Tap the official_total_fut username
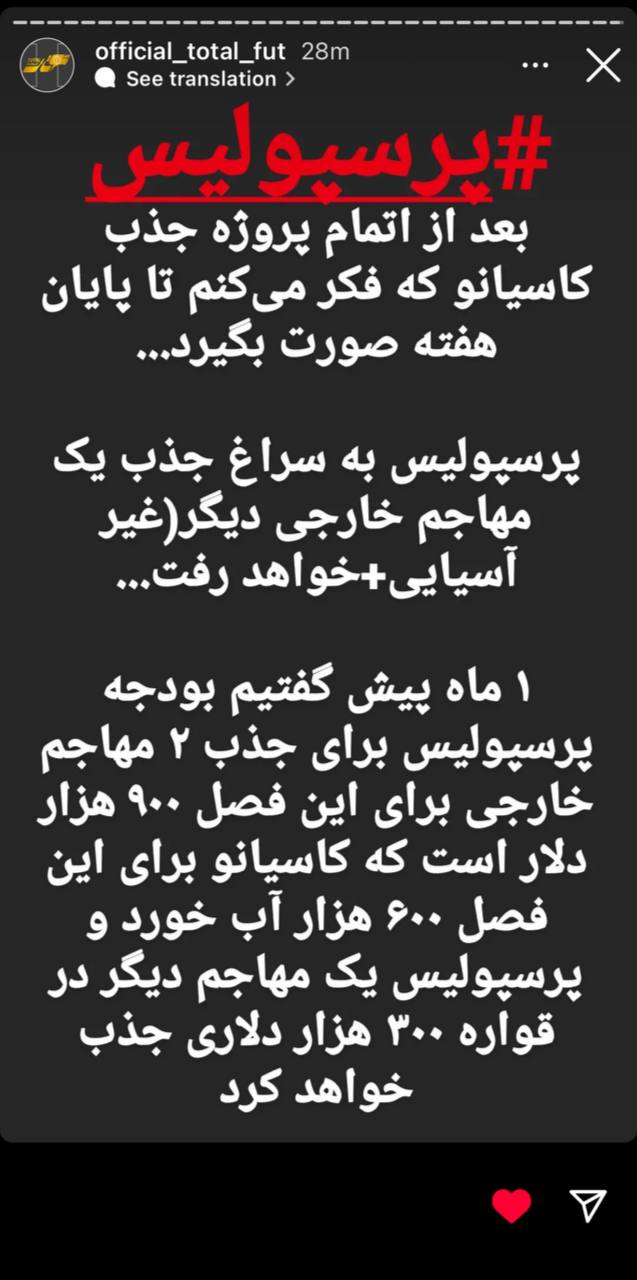 (x=191, y=51)
